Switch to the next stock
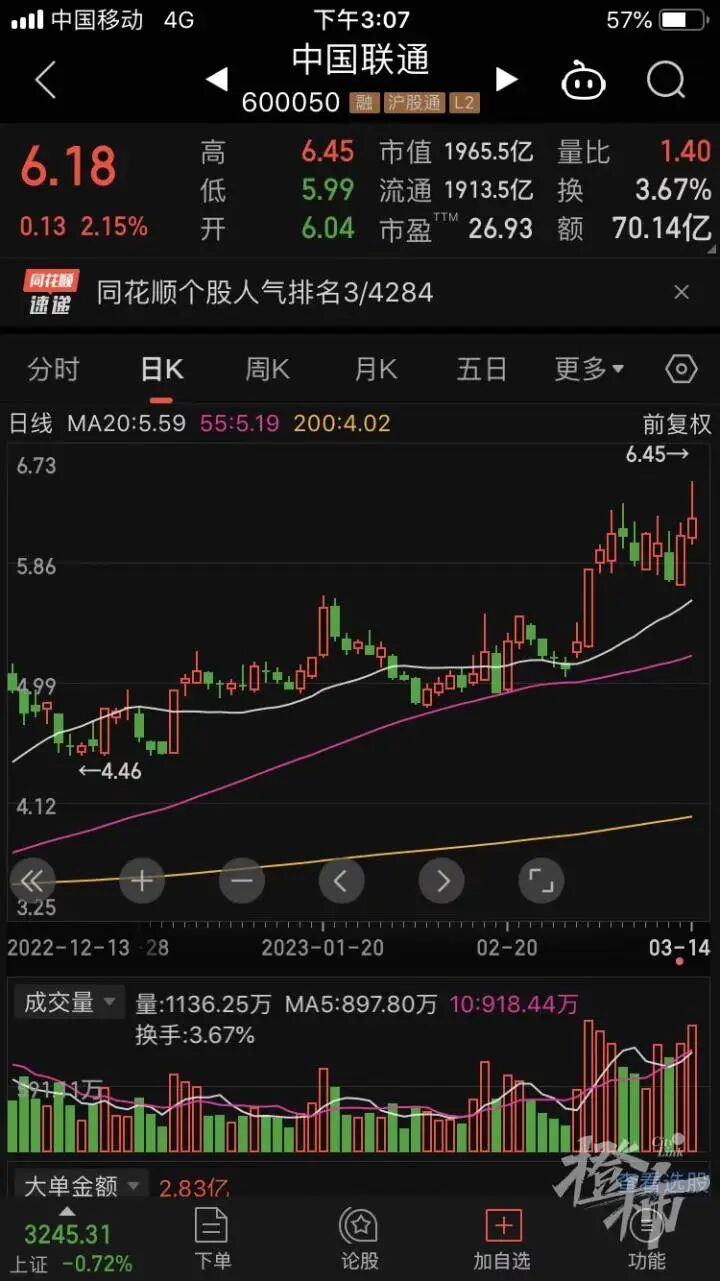 tap(507, 79)
